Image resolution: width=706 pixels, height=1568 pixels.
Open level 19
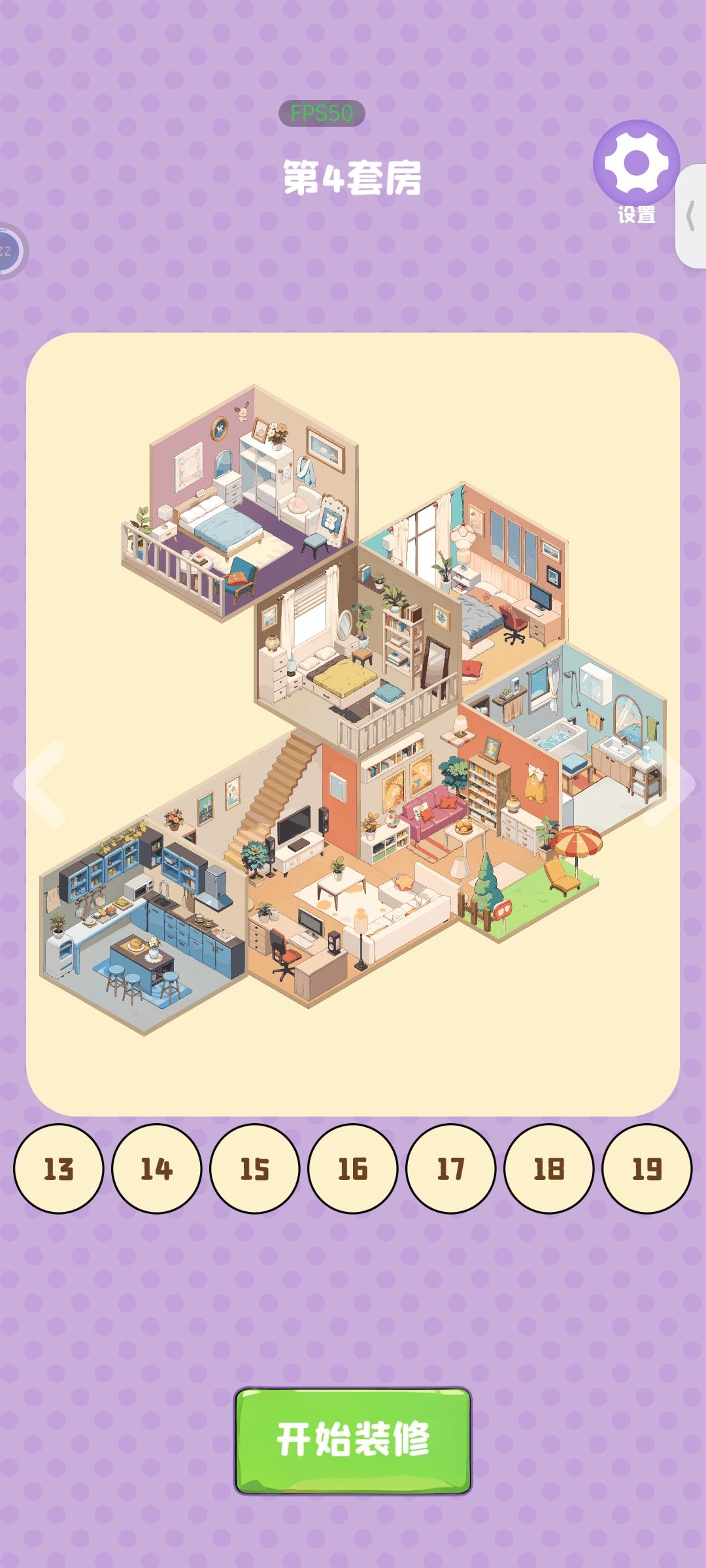[647, 1169]
